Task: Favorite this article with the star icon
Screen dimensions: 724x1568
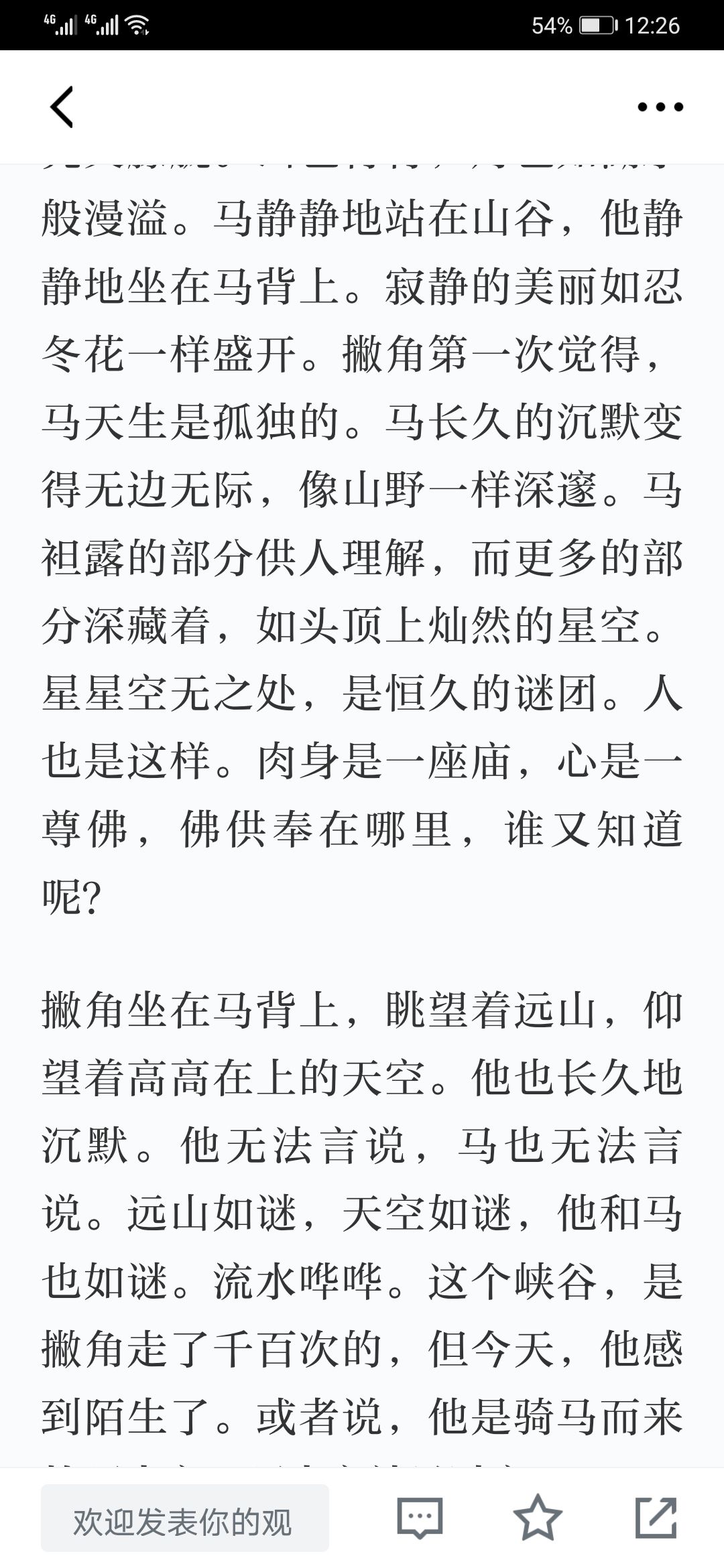Action: [x=537, y=1518]
